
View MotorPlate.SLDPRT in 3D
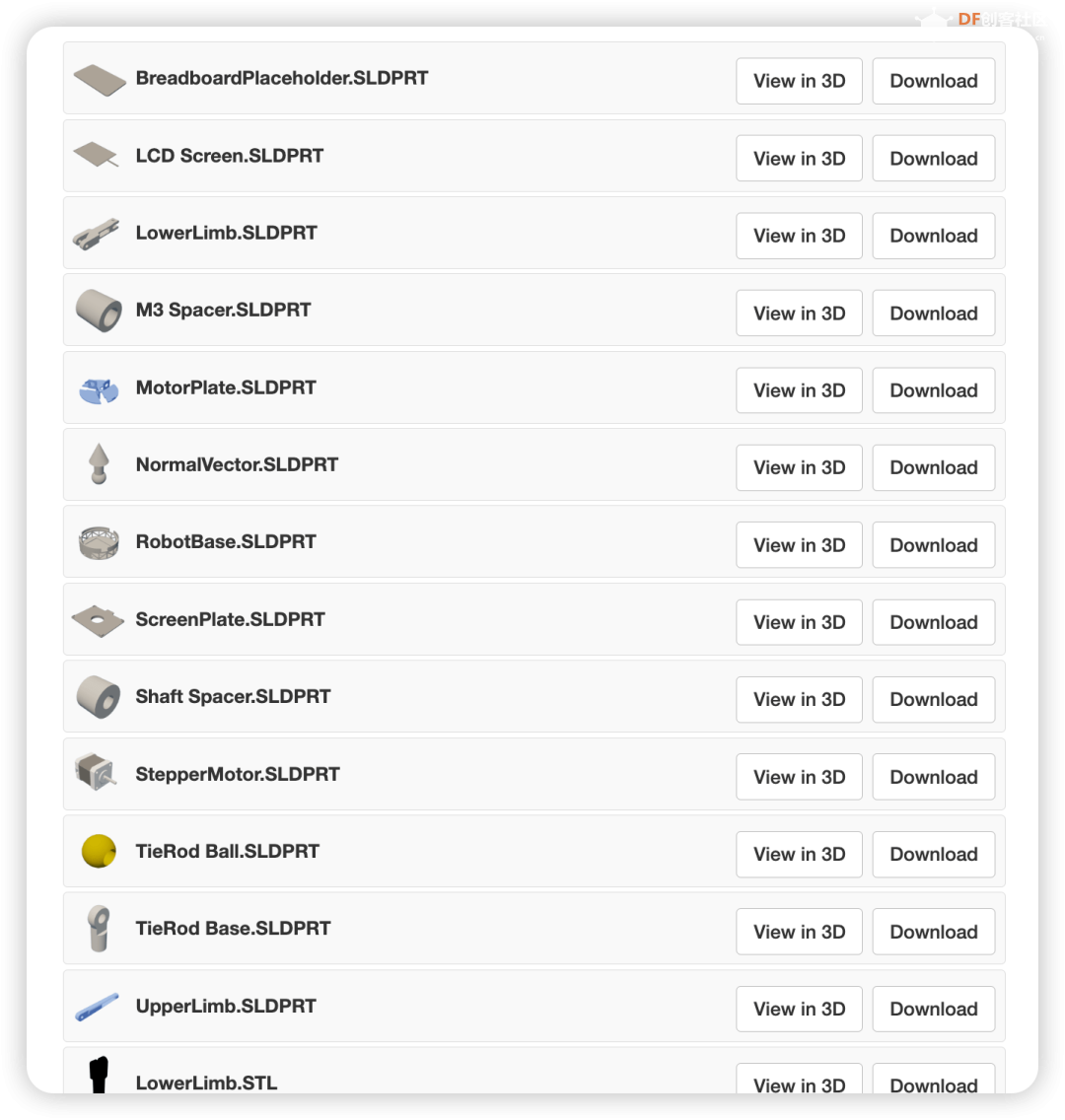click(799, 390)
